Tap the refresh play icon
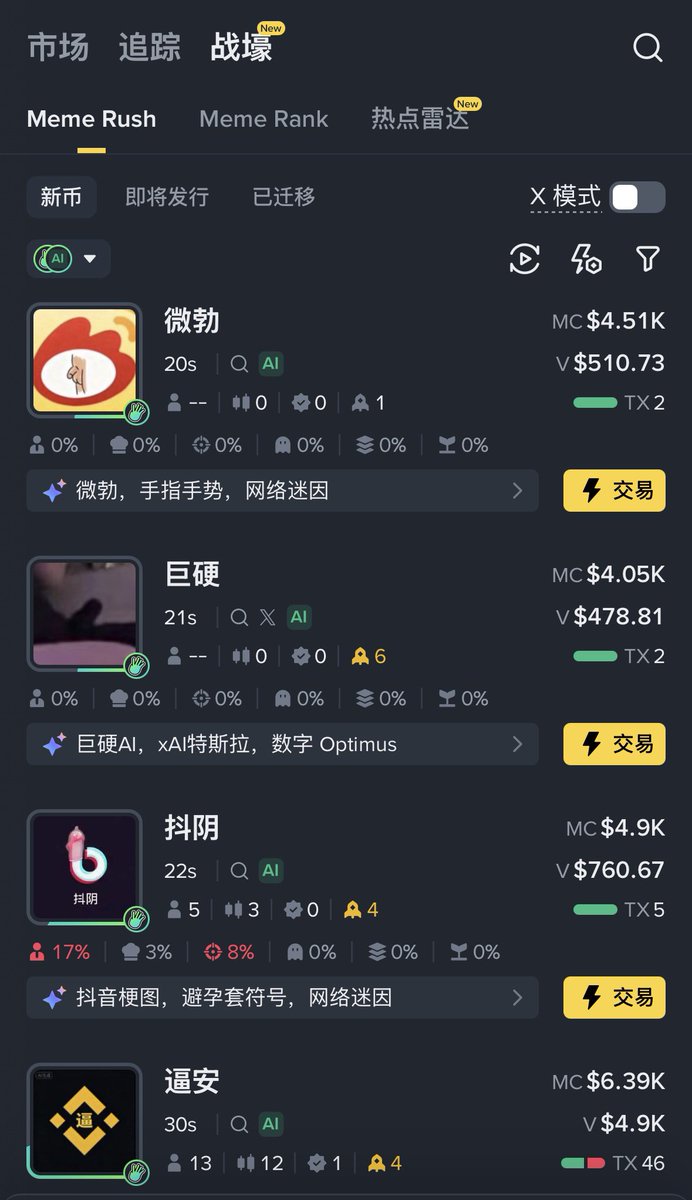The height and width of the screenshot is (1200, 692). click(525, 259)
